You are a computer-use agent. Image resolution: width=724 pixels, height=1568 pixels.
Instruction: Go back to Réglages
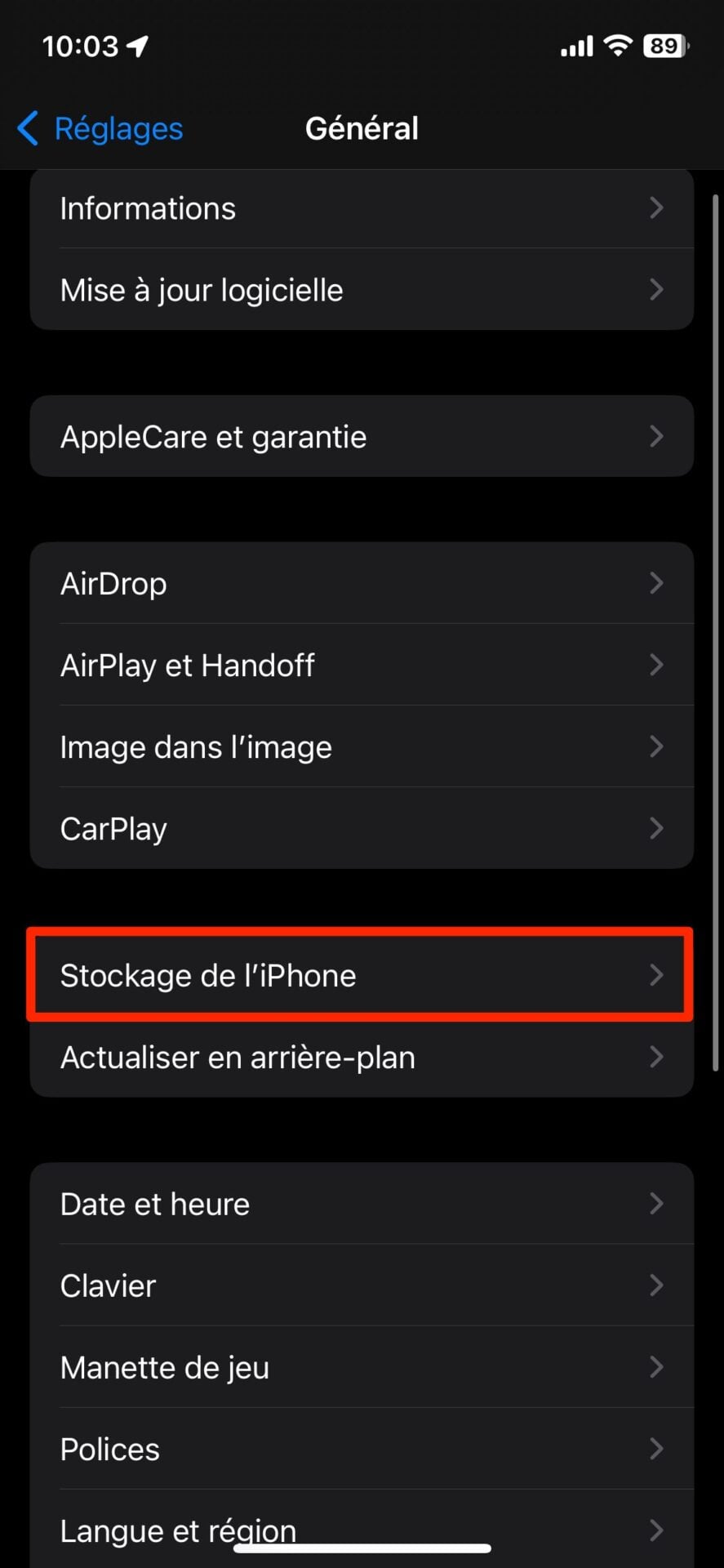point(101,129)
